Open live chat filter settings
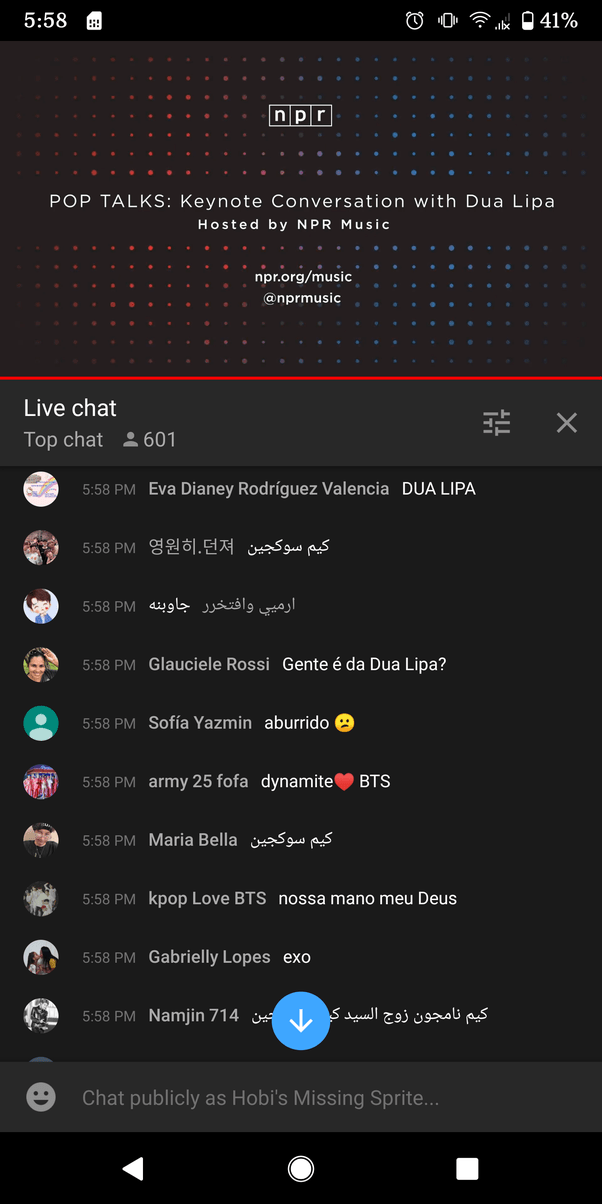Image resolution: width=602 pixels, height=1204 pixels. [x=496, y=423]
